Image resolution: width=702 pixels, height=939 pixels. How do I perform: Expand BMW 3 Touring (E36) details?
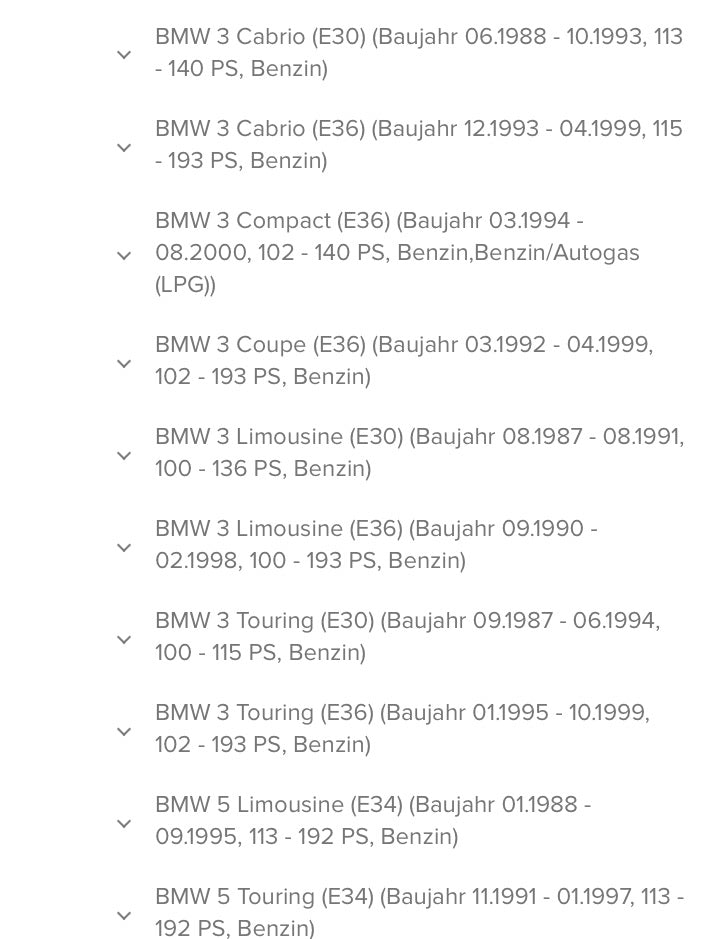tap(124, 731)
